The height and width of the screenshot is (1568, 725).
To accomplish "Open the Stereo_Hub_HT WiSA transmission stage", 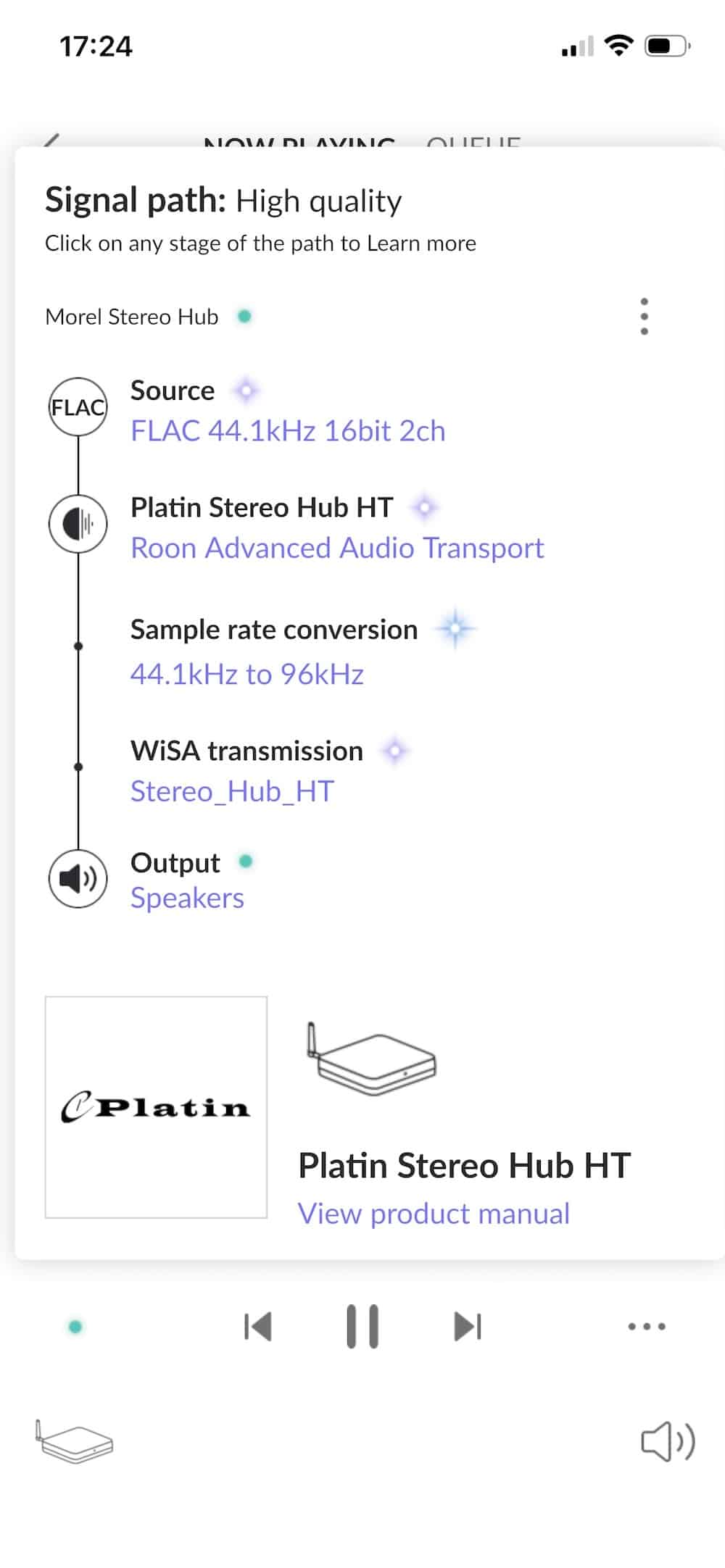I will pos(232,791).
